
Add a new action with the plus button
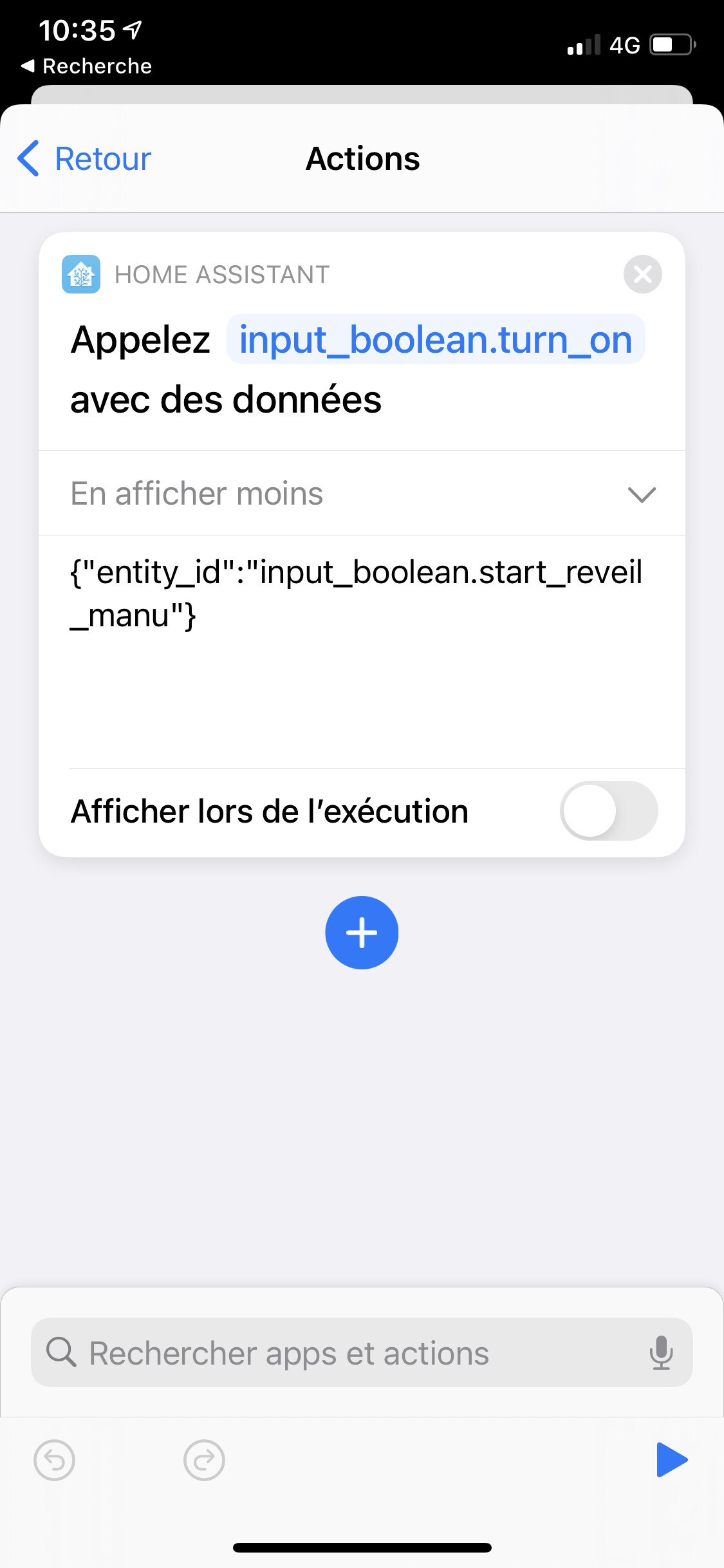pos(362,932)
